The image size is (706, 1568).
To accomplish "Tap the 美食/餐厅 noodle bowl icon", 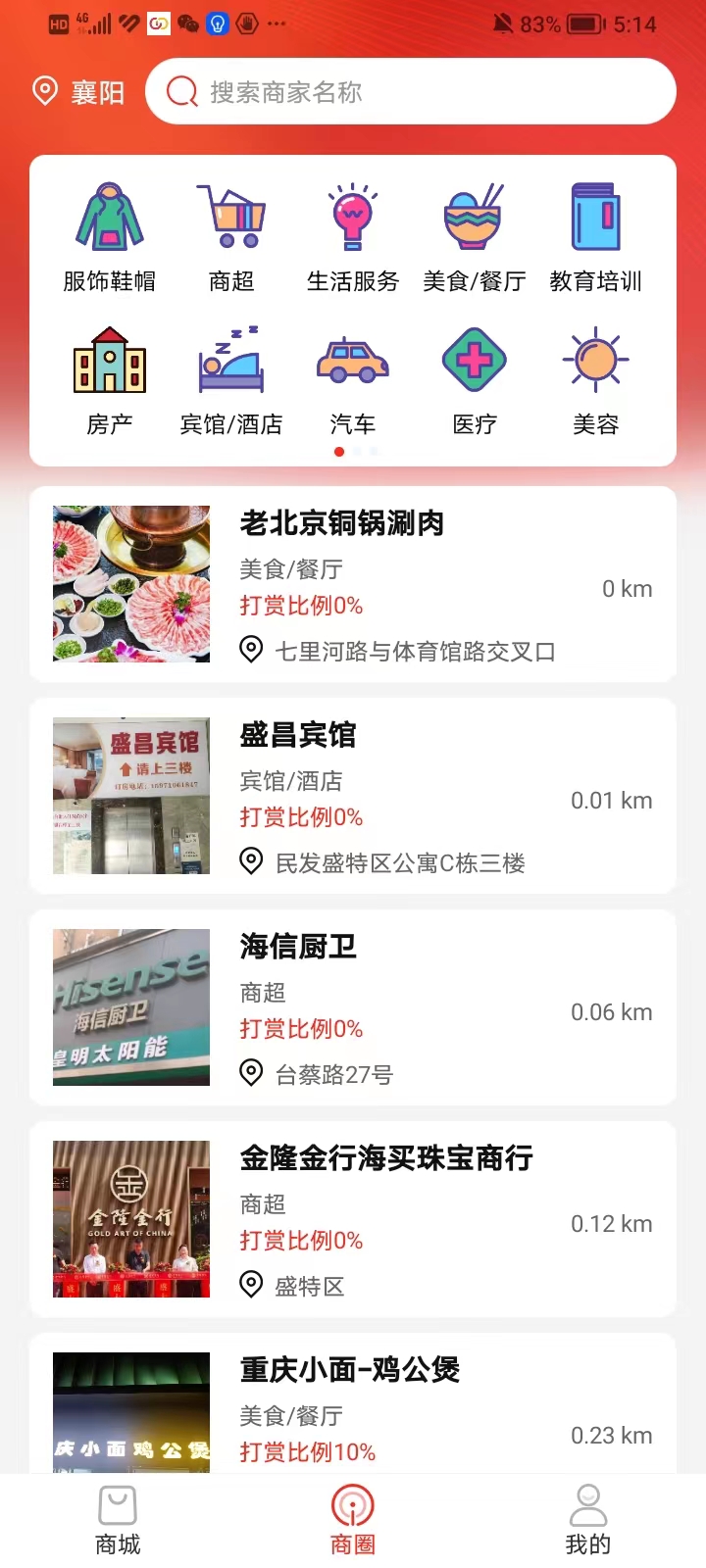I will pos(474,218).
